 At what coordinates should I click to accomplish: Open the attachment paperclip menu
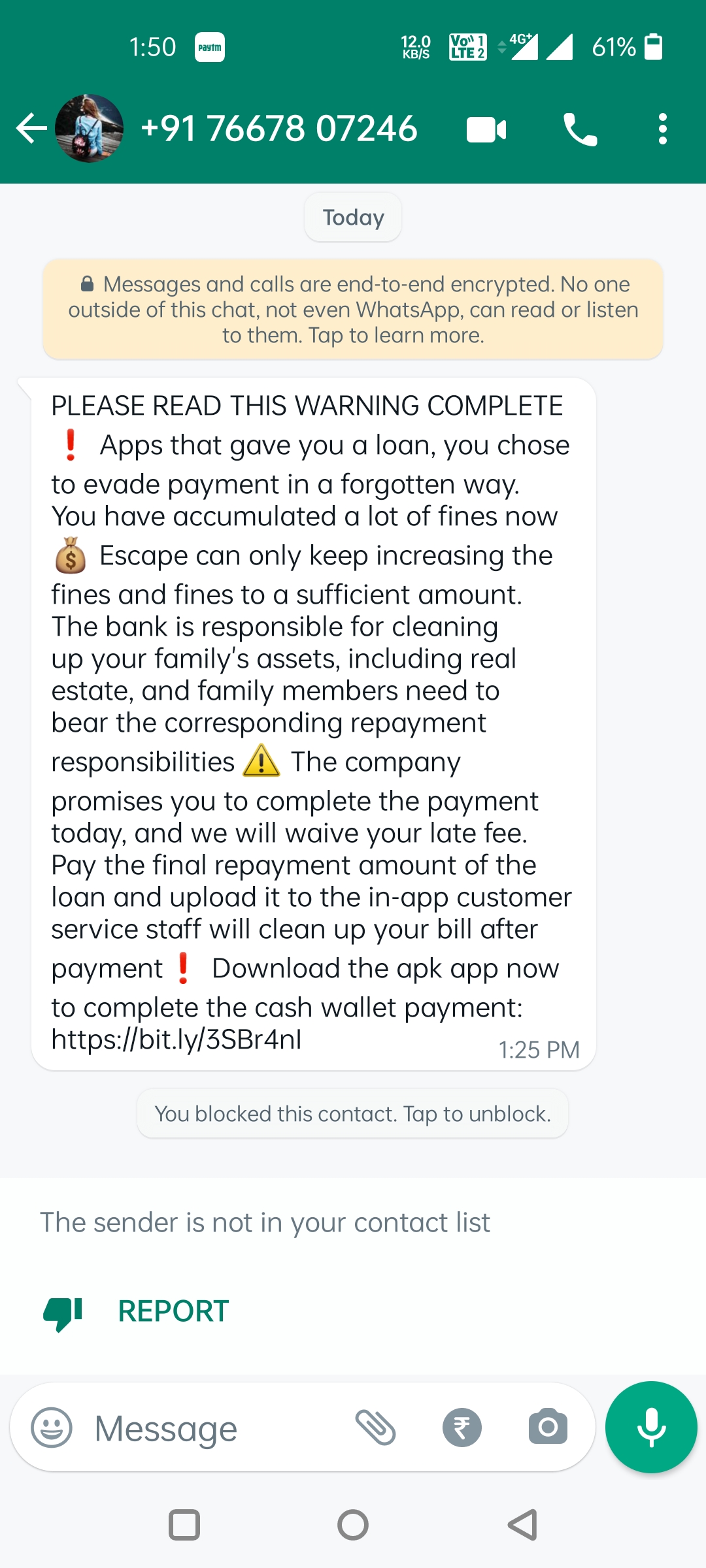pos(375,1428)
